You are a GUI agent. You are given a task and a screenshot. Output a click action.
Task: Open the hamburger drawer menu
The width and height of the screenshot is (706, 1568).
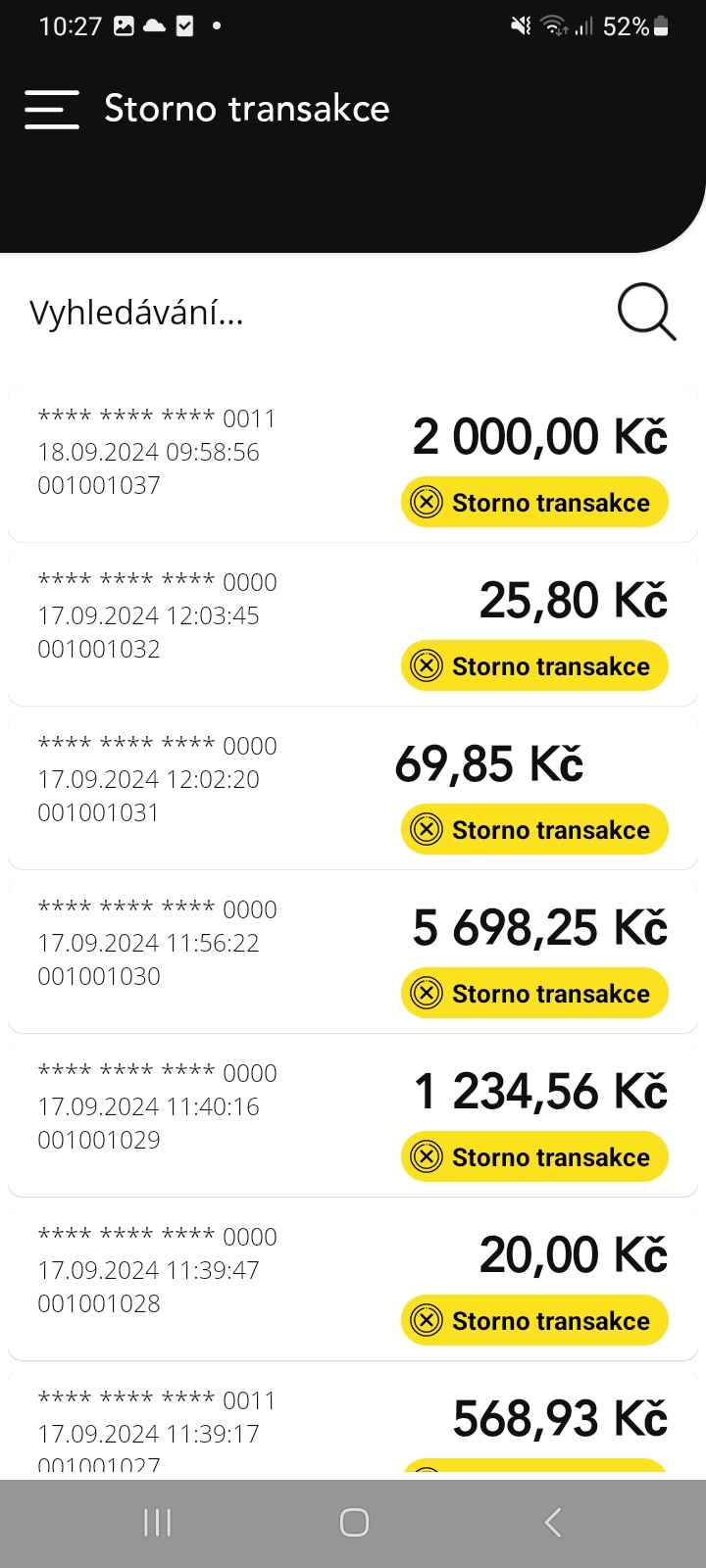(52, 109)
